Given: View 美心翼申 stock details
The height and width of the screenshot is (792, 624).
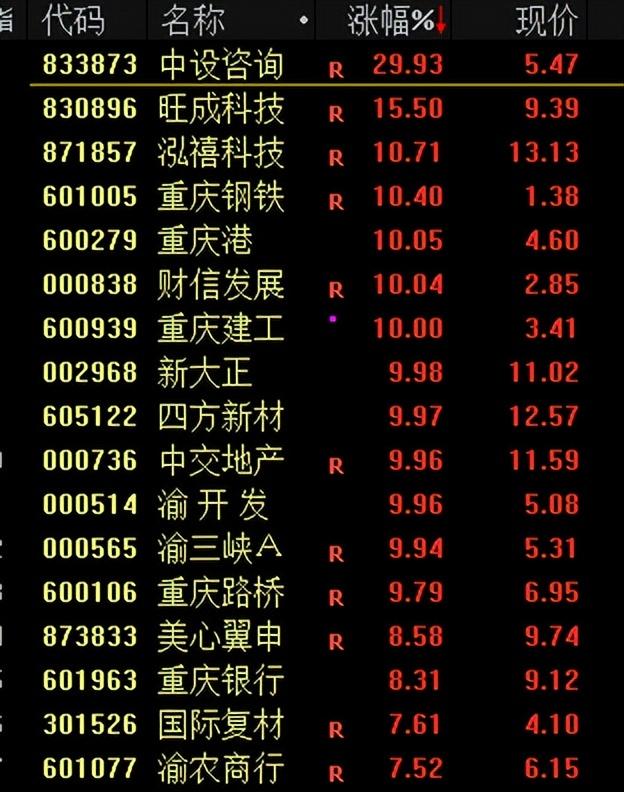Looking at the screenshot, I should 220,637.
